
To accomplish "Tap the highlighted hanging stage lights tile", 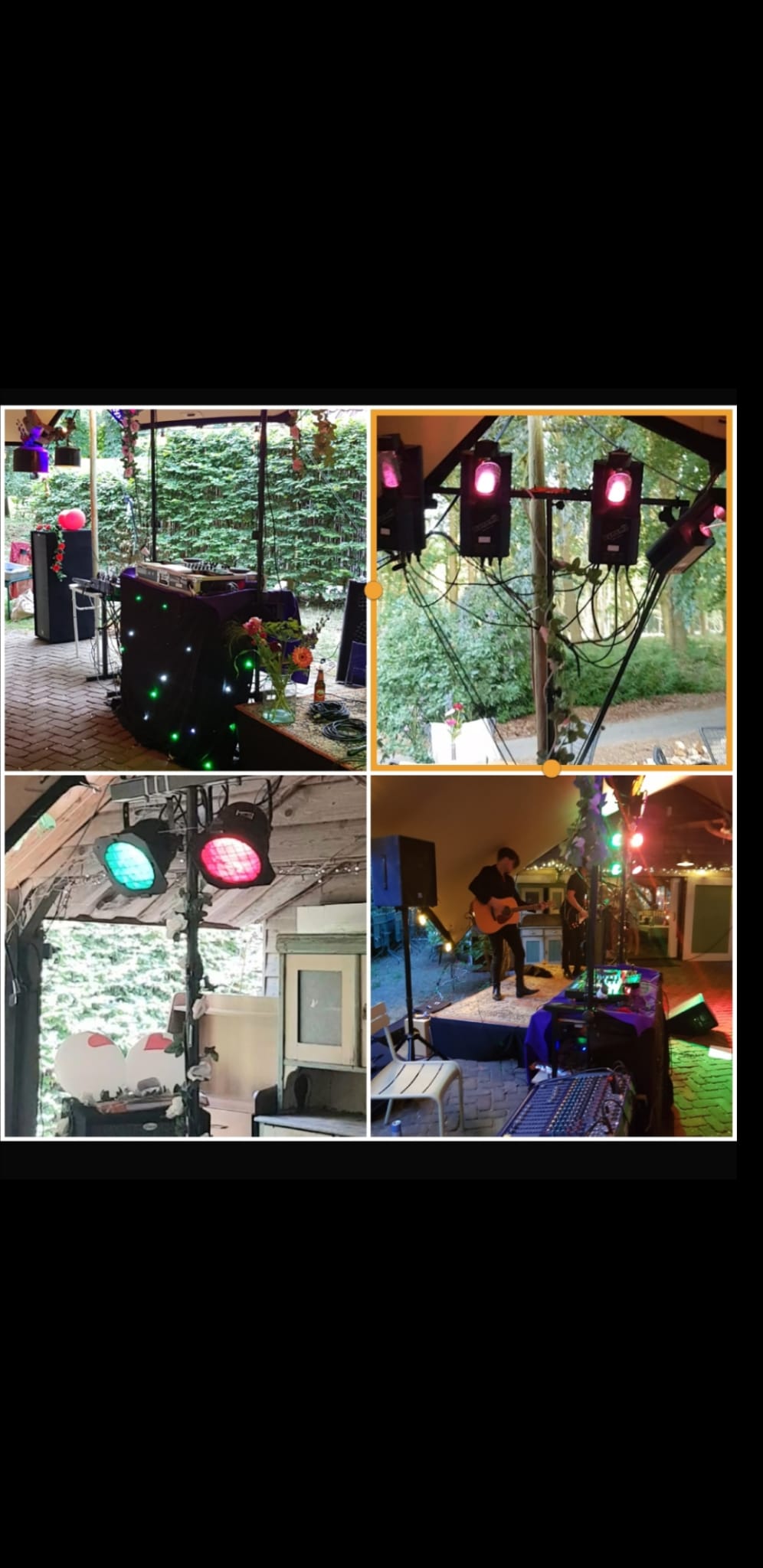I will pos(552,590).
